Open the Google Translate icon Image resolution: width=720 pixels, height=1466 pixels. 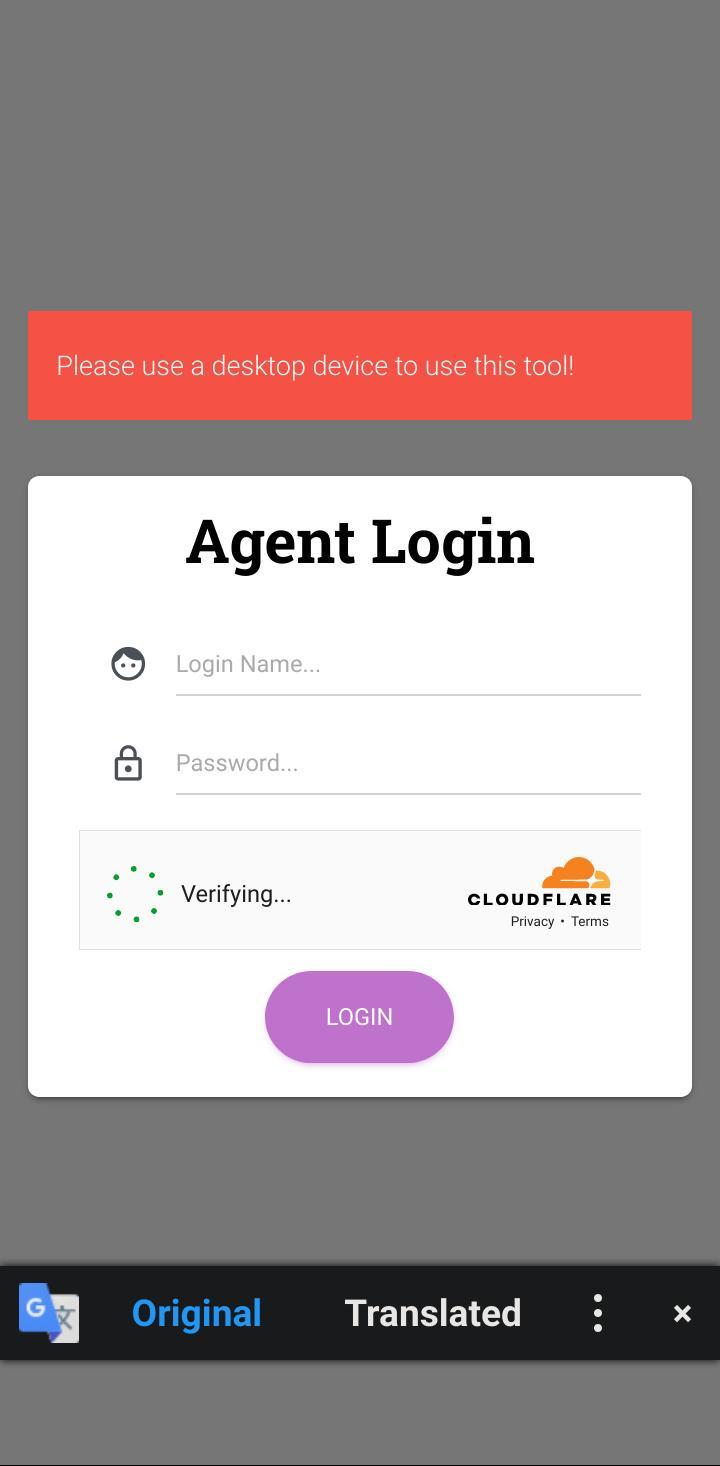[x=49, y=1313]
